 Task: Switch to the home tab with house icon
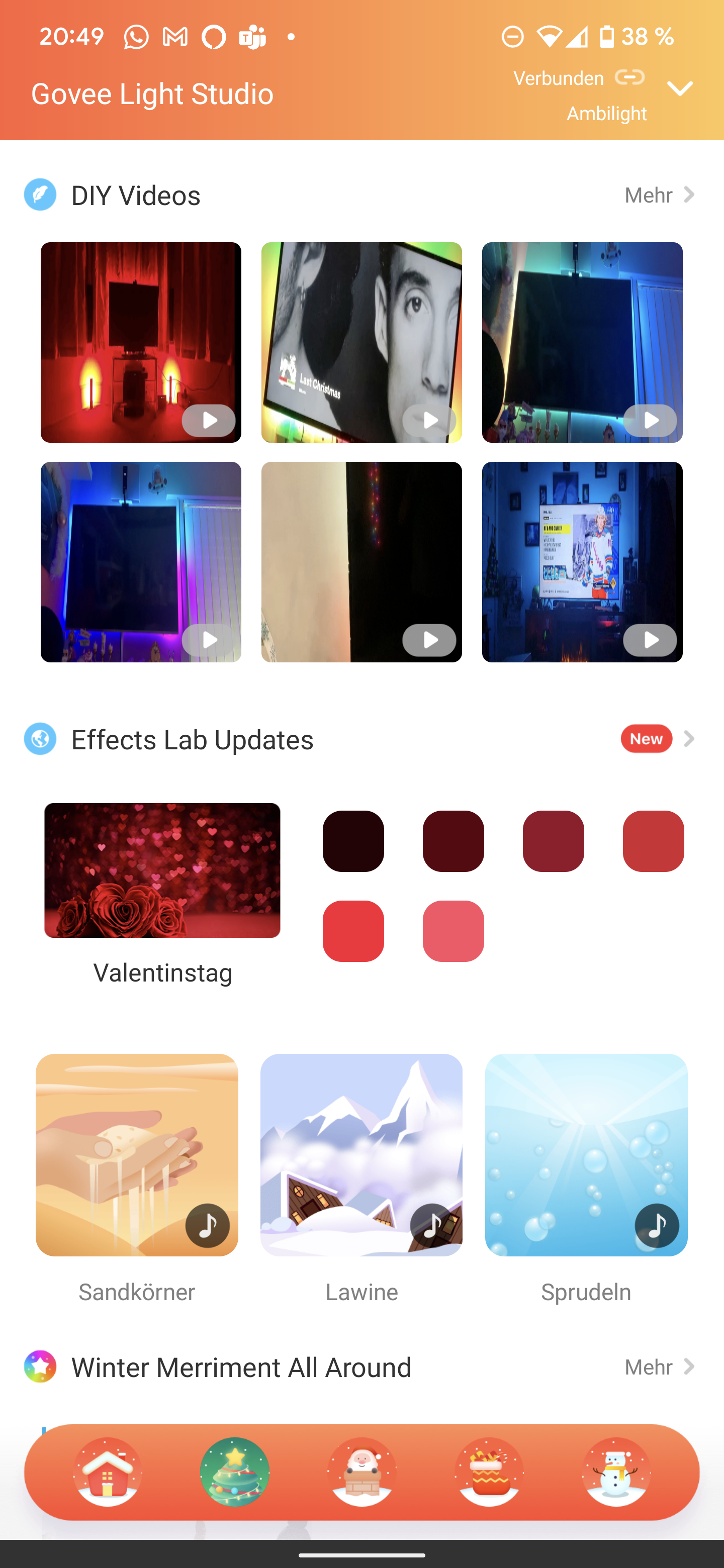click(108, 1472)
